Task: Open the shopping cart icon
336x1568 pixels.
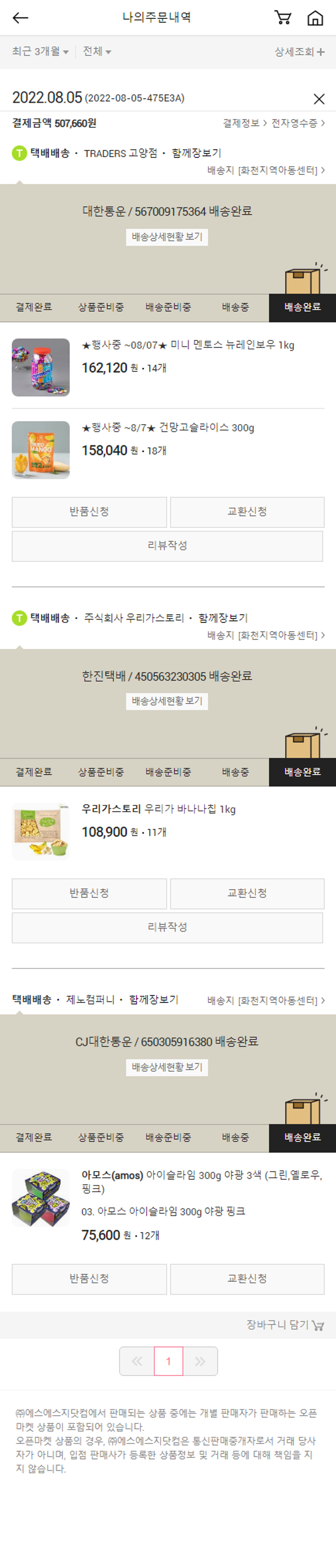Action: click(283, 17)
